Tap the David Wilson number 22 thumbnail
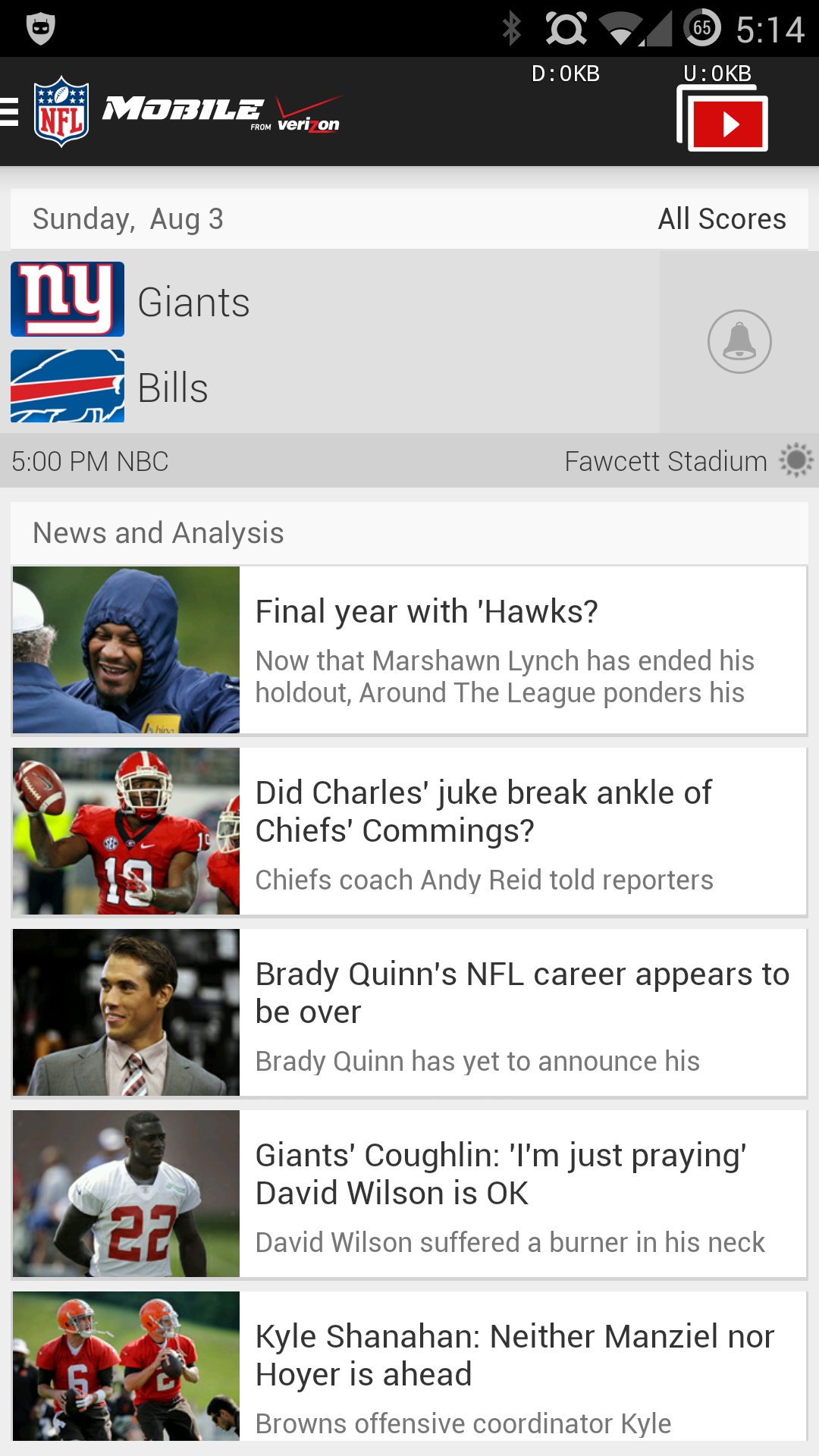Viewport: 819px width, 1456px height. click(125, 1194)
